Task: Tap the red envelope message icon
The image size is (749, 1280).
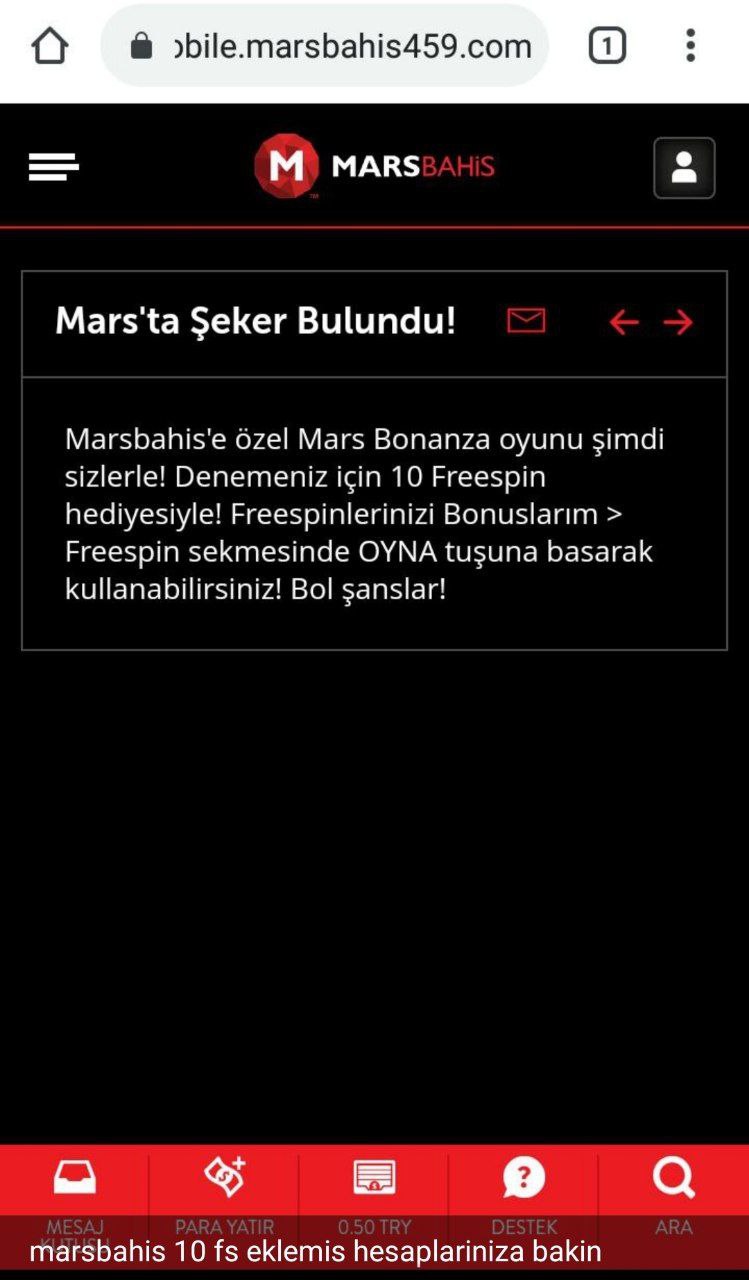Action: 526,321
